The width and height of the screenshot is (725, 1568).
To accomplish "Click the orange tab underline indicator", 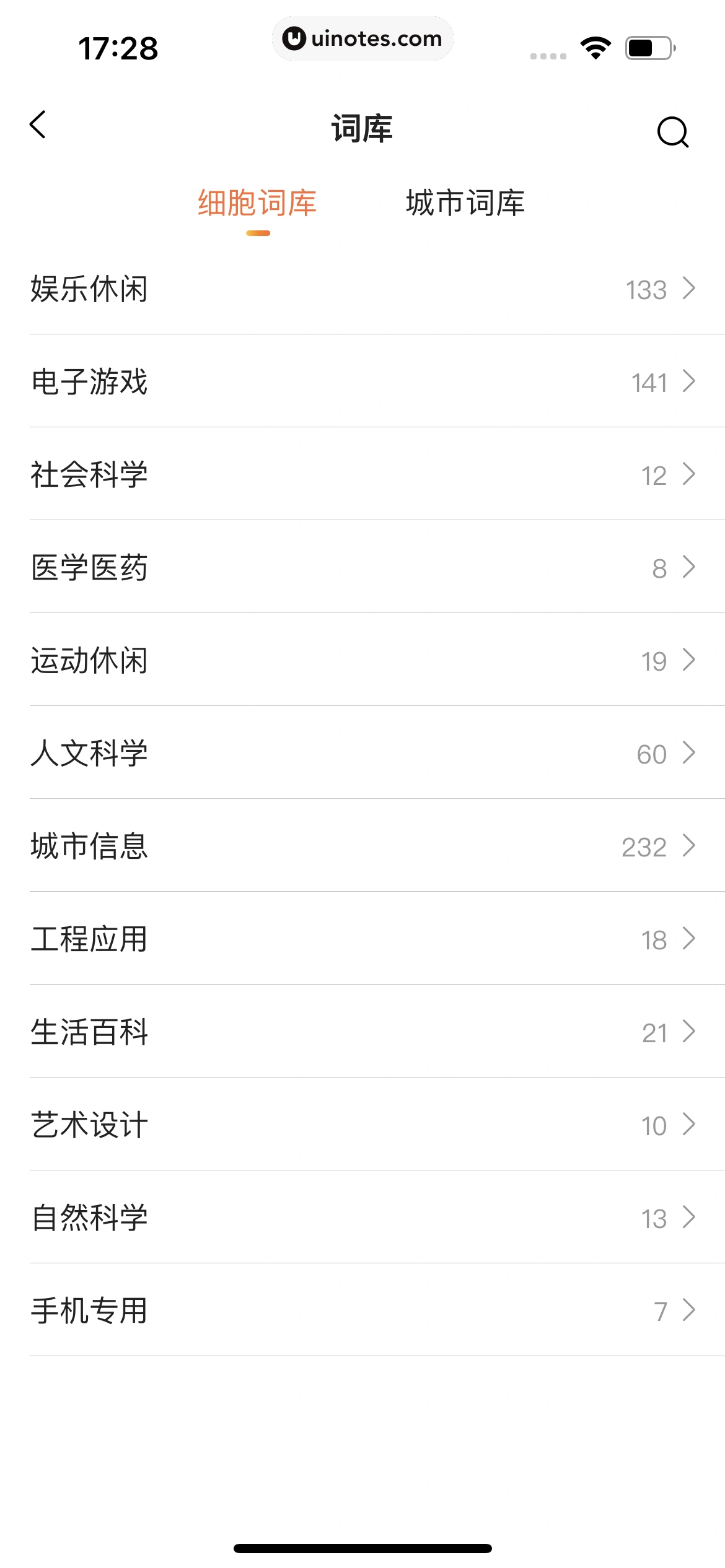I will (x=258, y=233).
